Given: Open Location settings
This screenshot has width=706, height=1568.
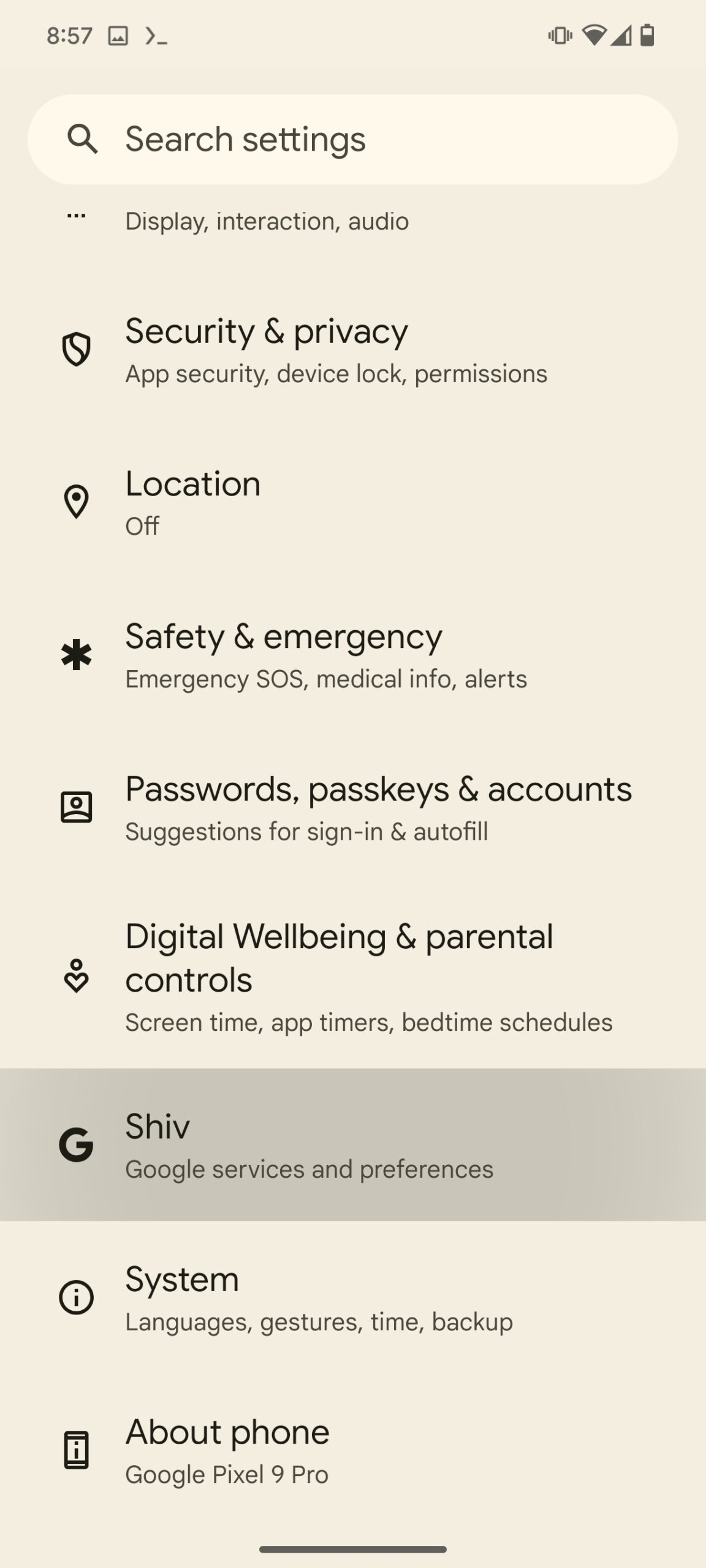Looking at the screenshot, I should [353, 502].
